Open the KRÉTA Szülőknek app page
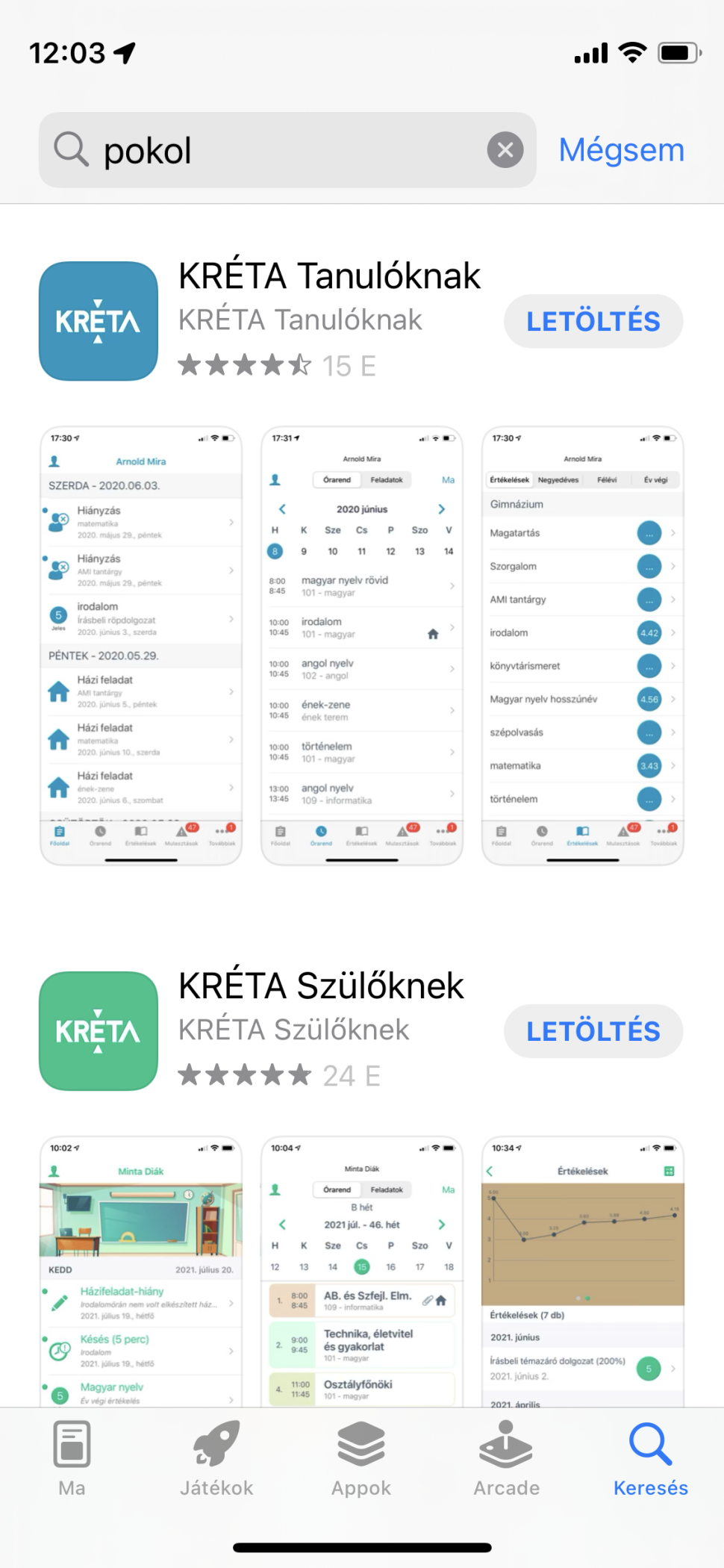The image size is (724, 1568). tap(321, 986)
